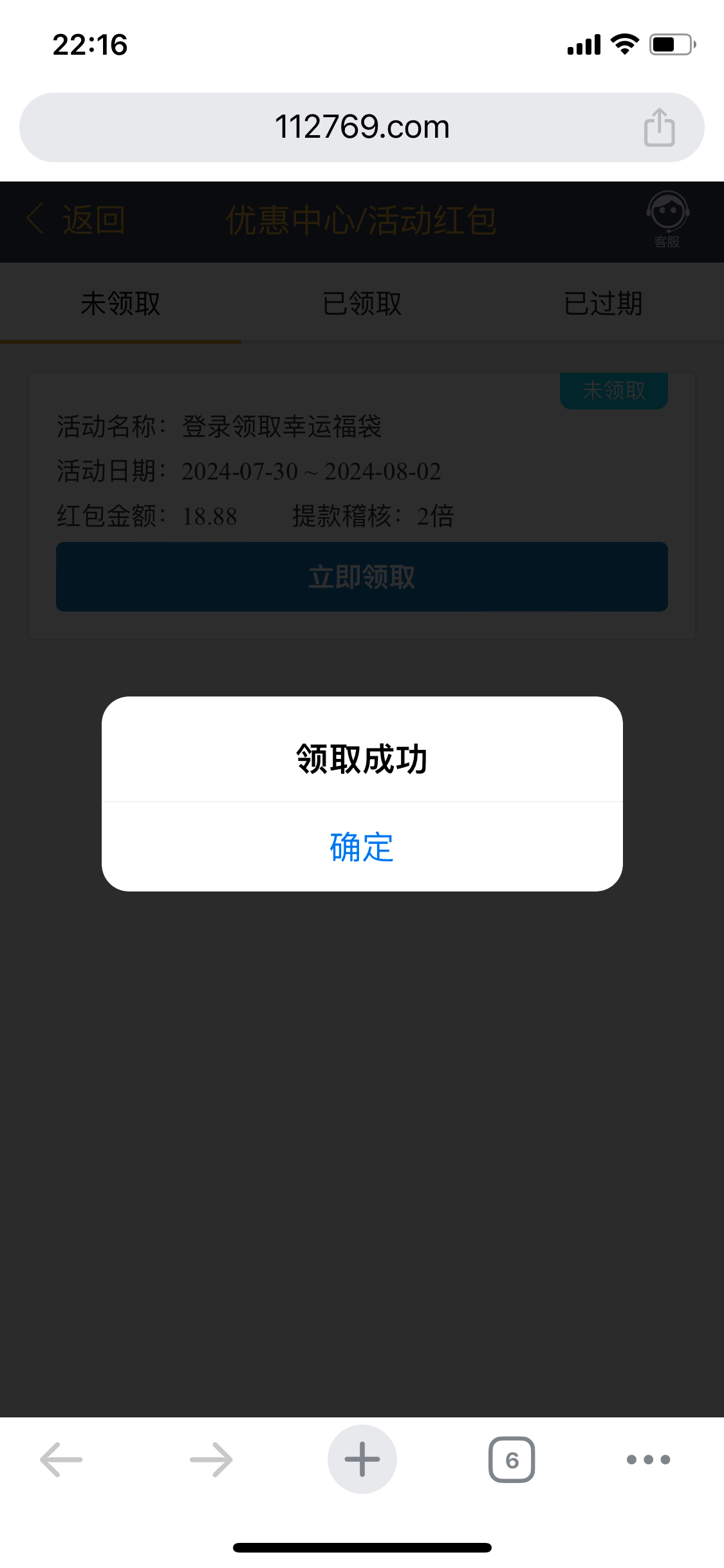Confirm the 领取成功 dialog with 确定

tap(362, 846)
